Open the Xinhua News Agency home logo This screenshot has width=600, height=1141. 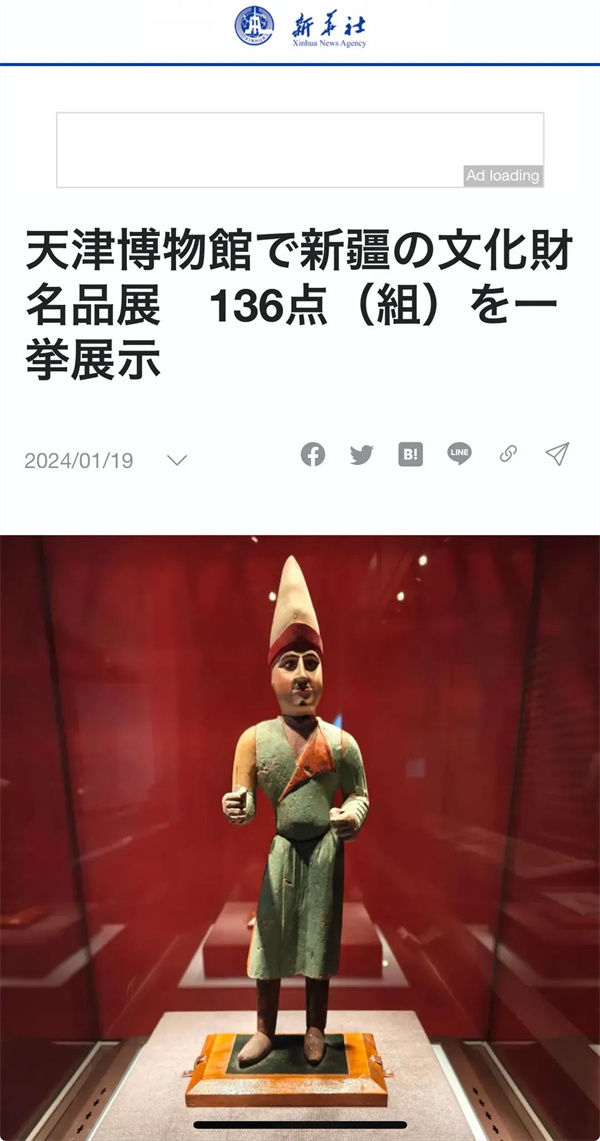pos(301,27)
